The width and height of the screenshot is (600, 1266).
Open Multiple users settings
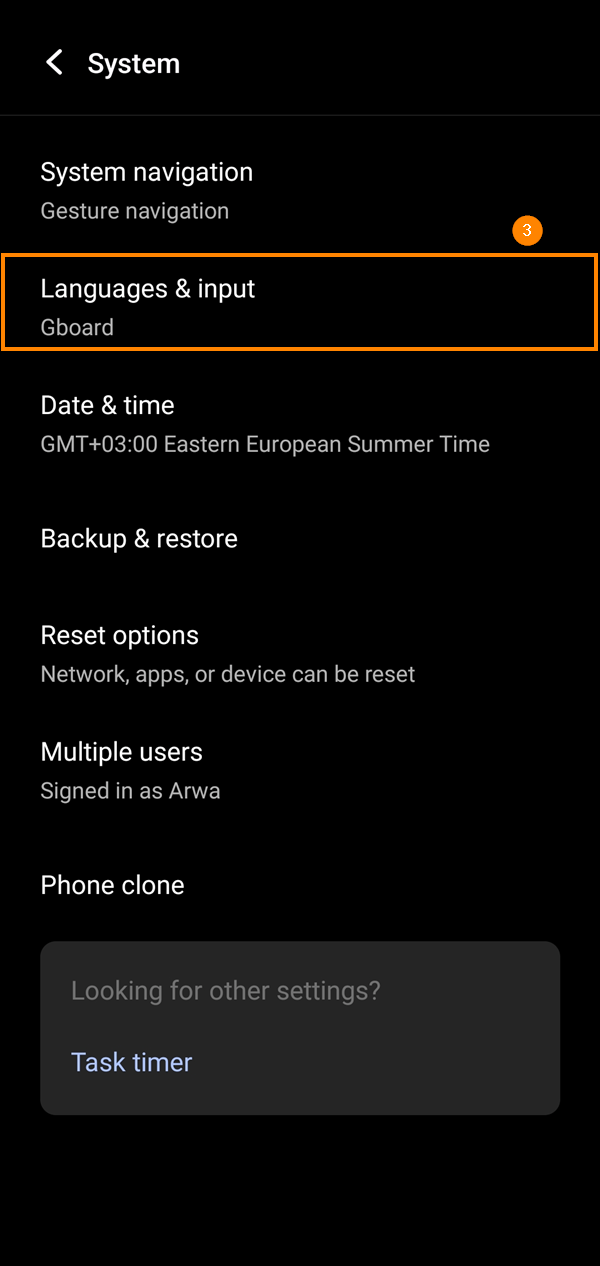coord(300,770)
